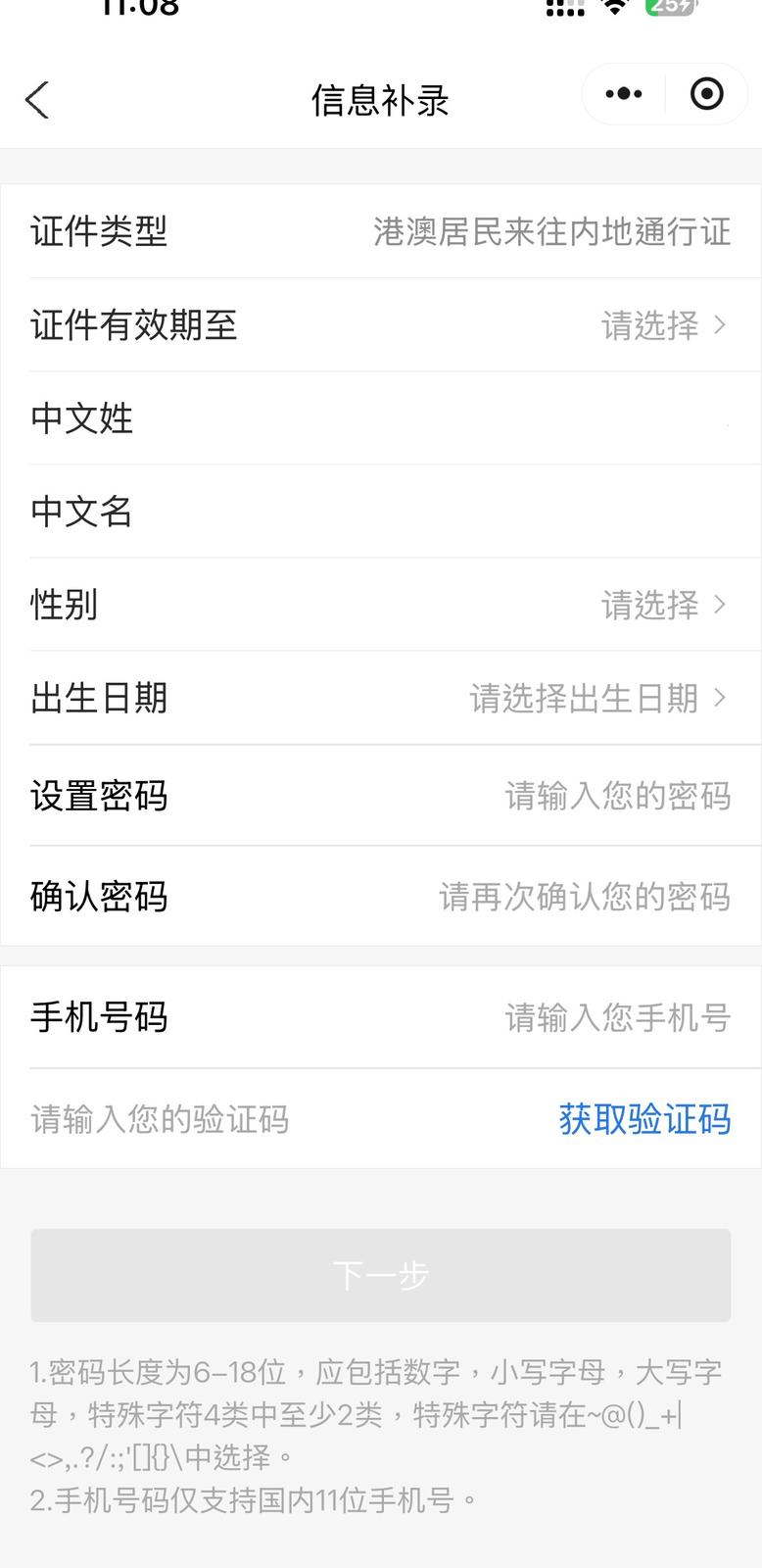762x1568 pixels.
Task: Go back from 信息补录 page
Action: (x=37, y=100)
